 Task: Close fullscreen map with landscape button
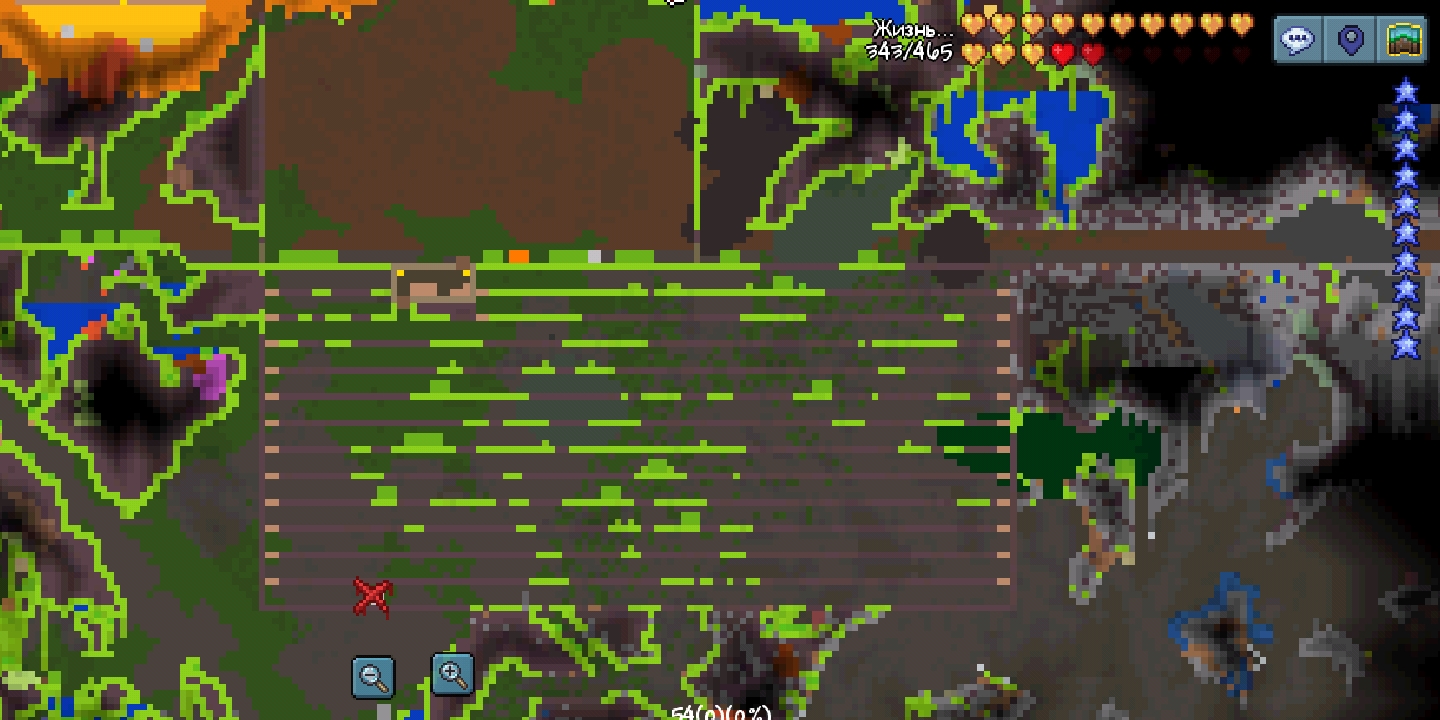pyautogui.click(x=1405, y=41)
